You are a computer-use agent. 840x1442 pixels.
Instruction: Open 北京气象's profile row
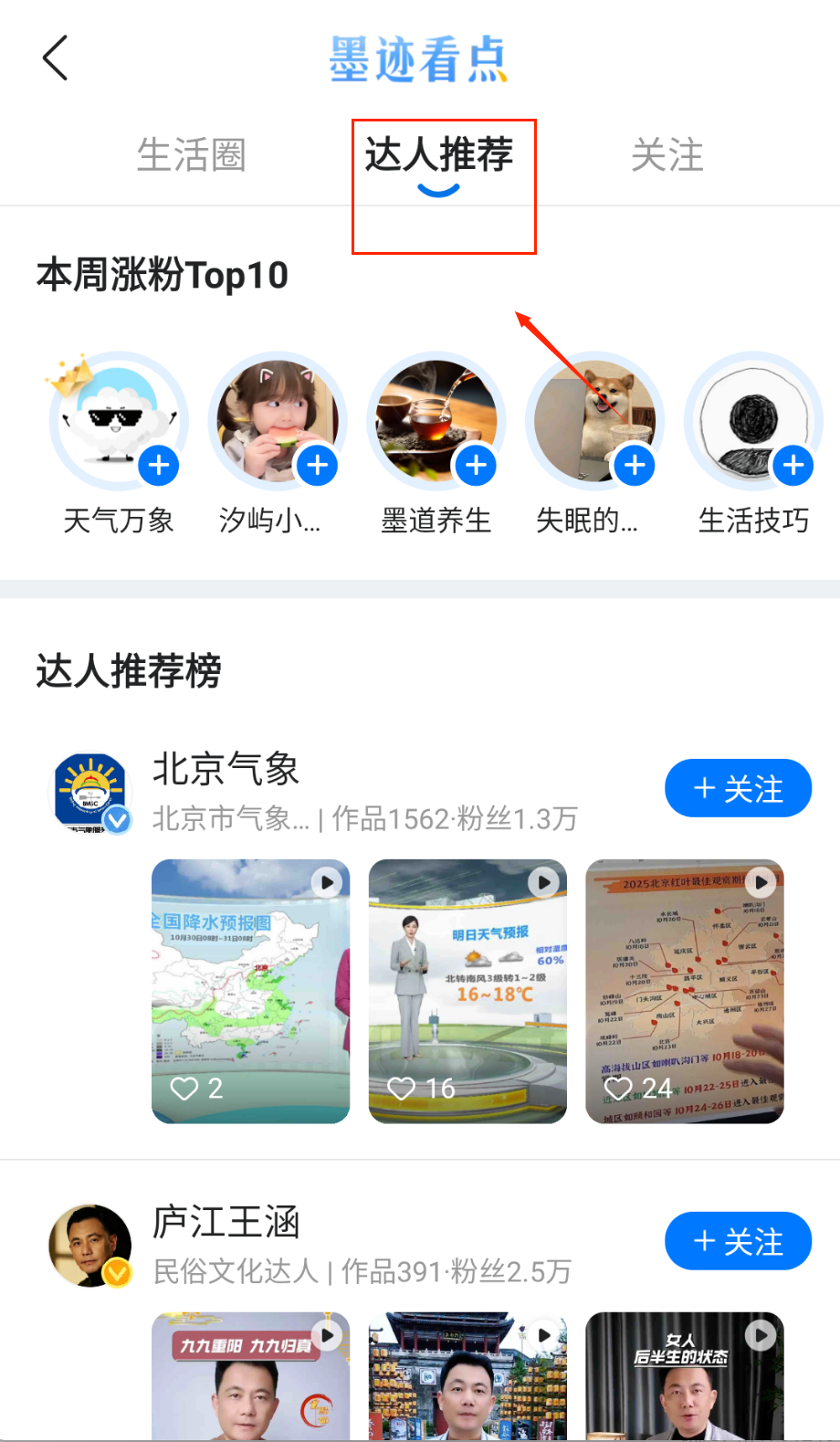365,791
